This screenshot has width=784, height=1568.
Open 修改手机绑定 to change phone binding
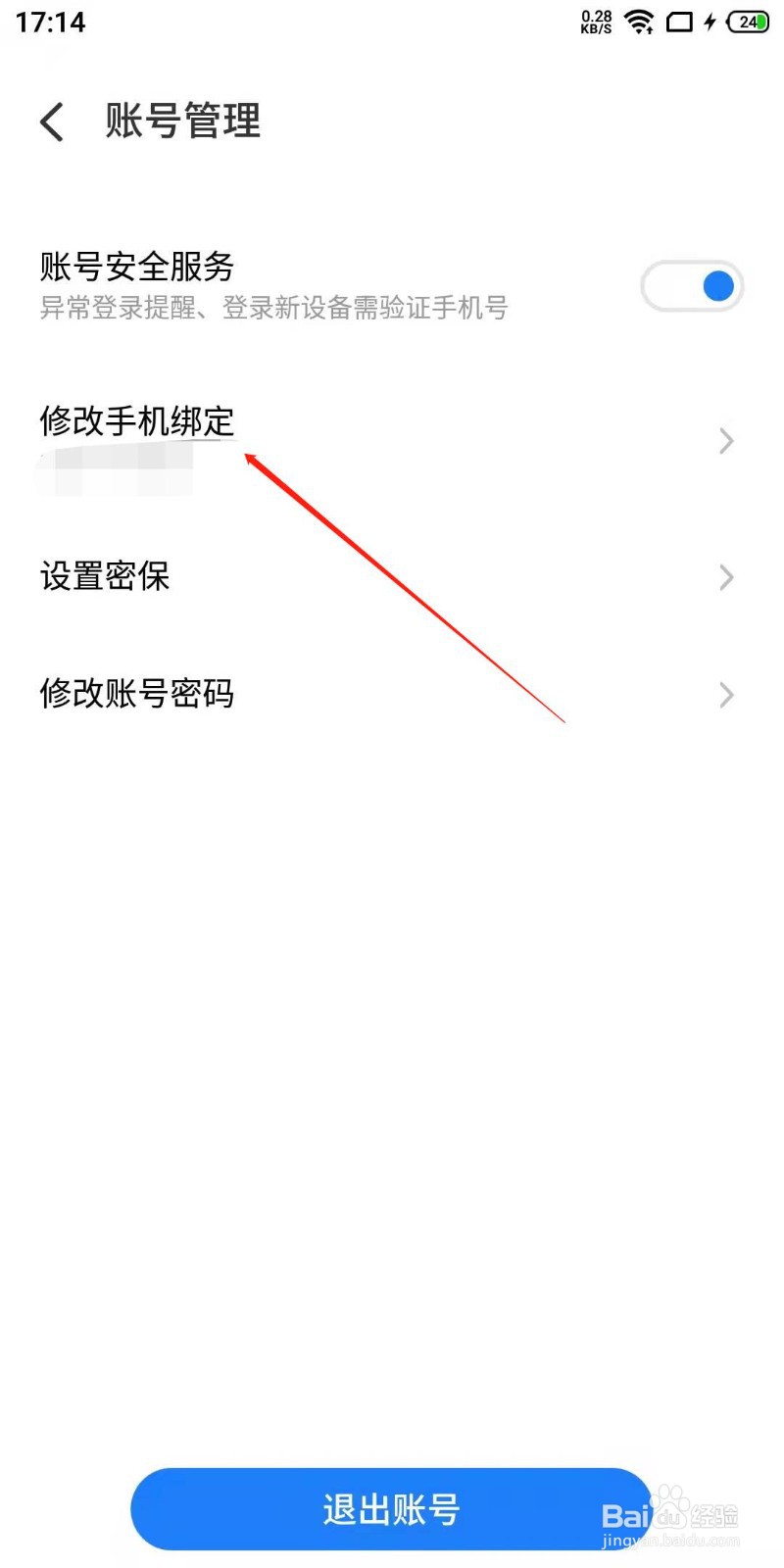pos(137,423)
